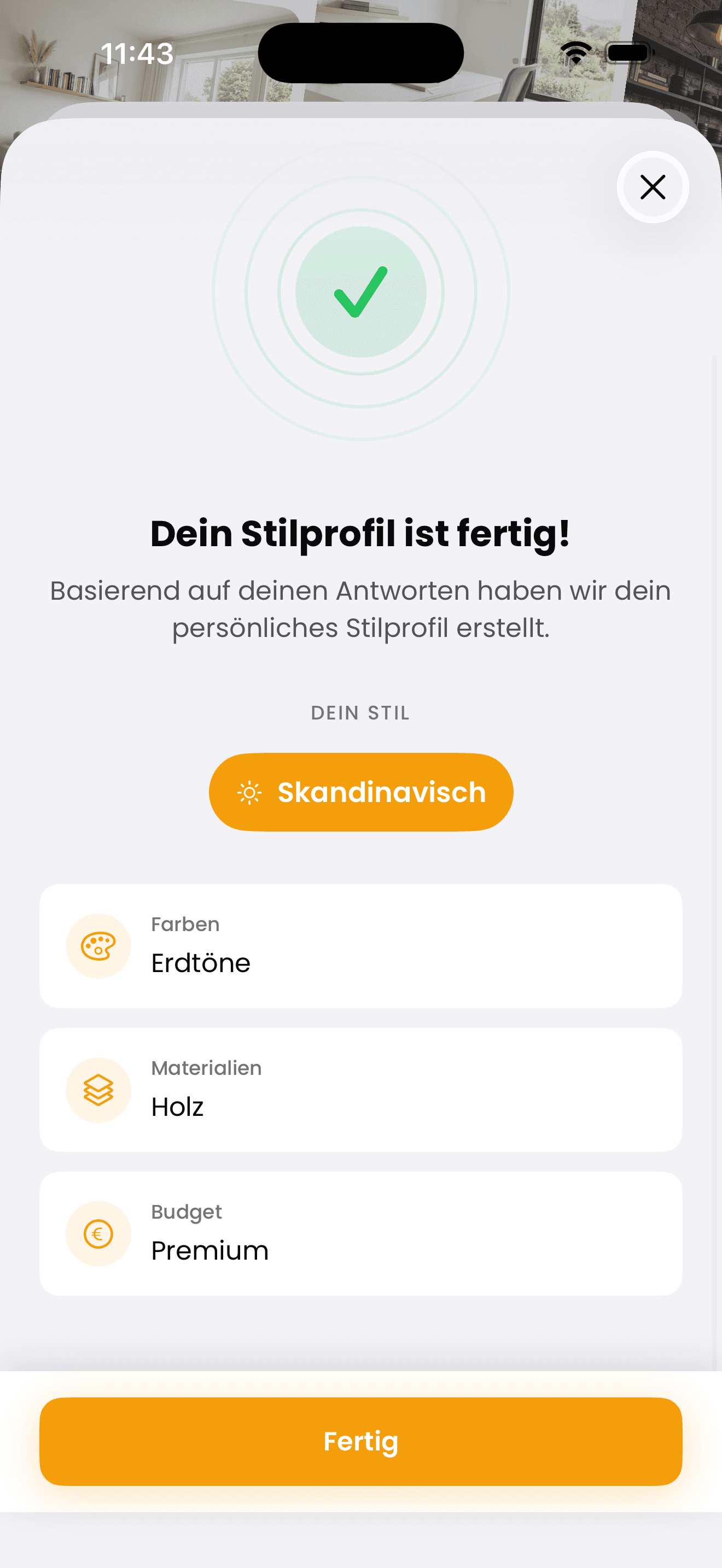Open the Farben Erdtöne card
Viewport: 722px width, 1568px height.
tap(360, 946)
